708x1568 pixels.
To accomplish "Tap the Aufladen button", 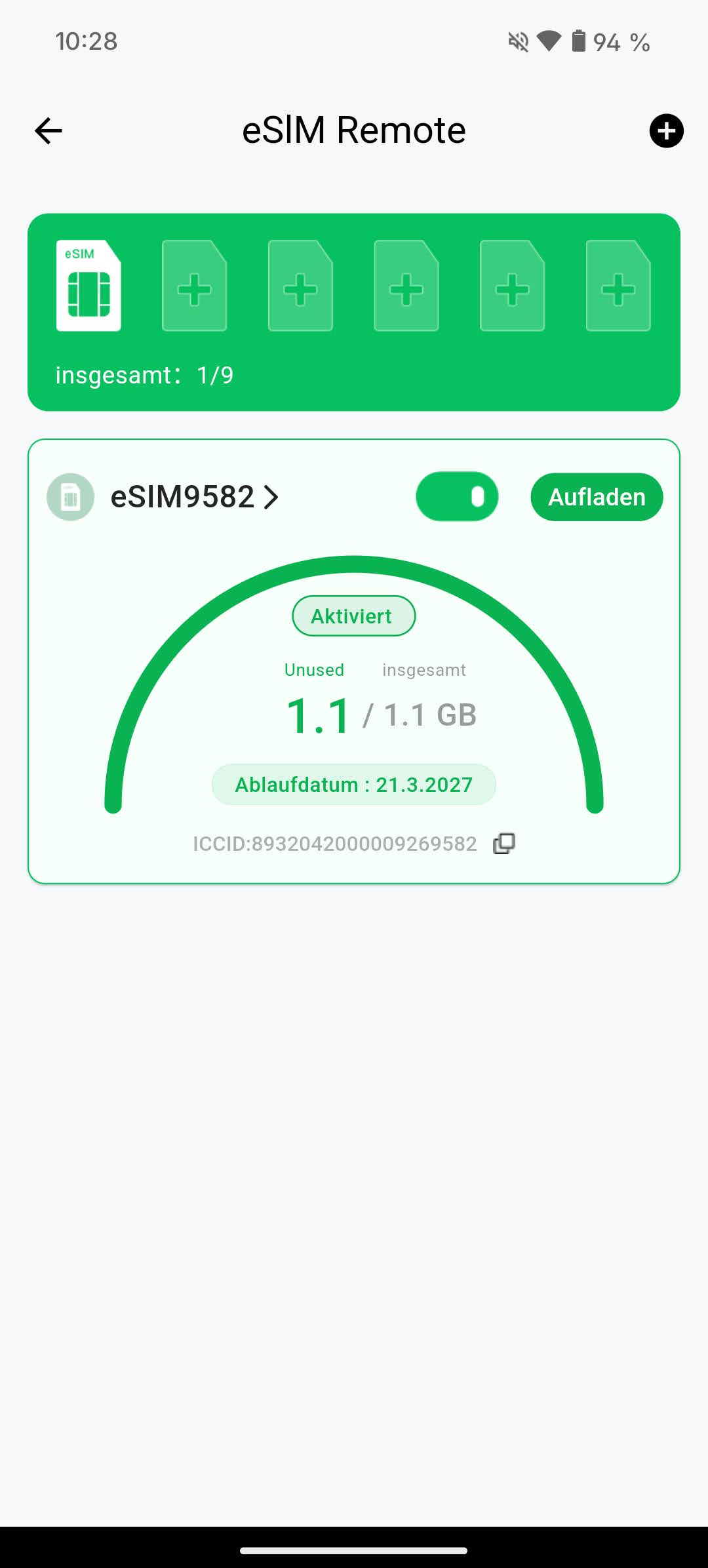I will 597,497.
